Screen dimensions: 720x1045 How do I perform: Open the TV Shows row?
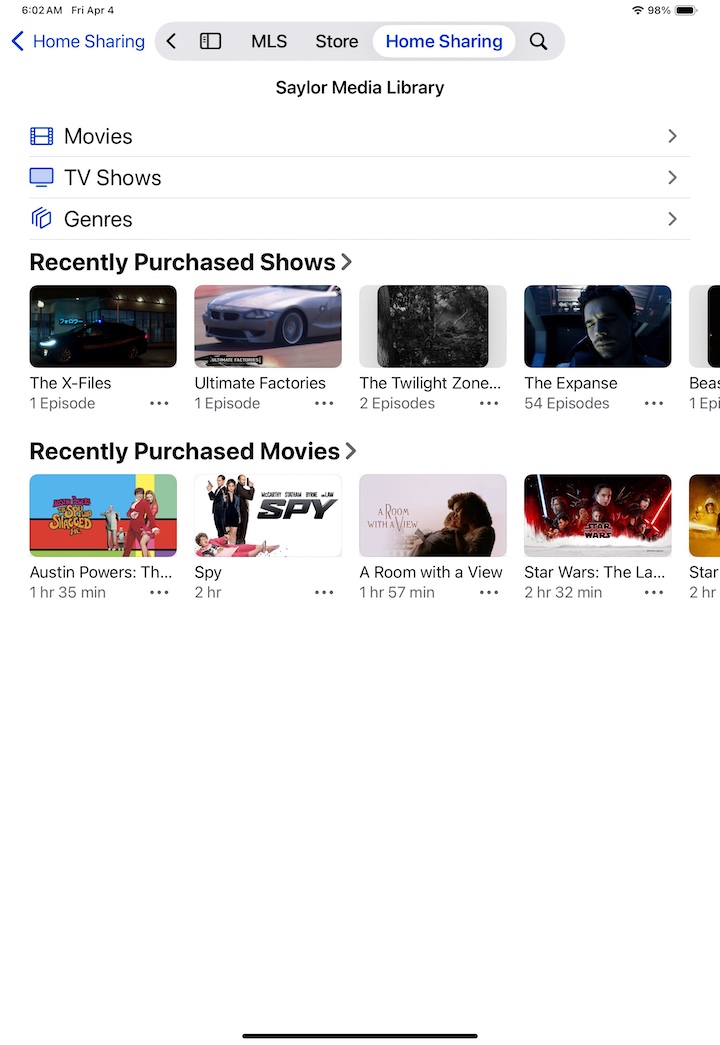(360, 178)
